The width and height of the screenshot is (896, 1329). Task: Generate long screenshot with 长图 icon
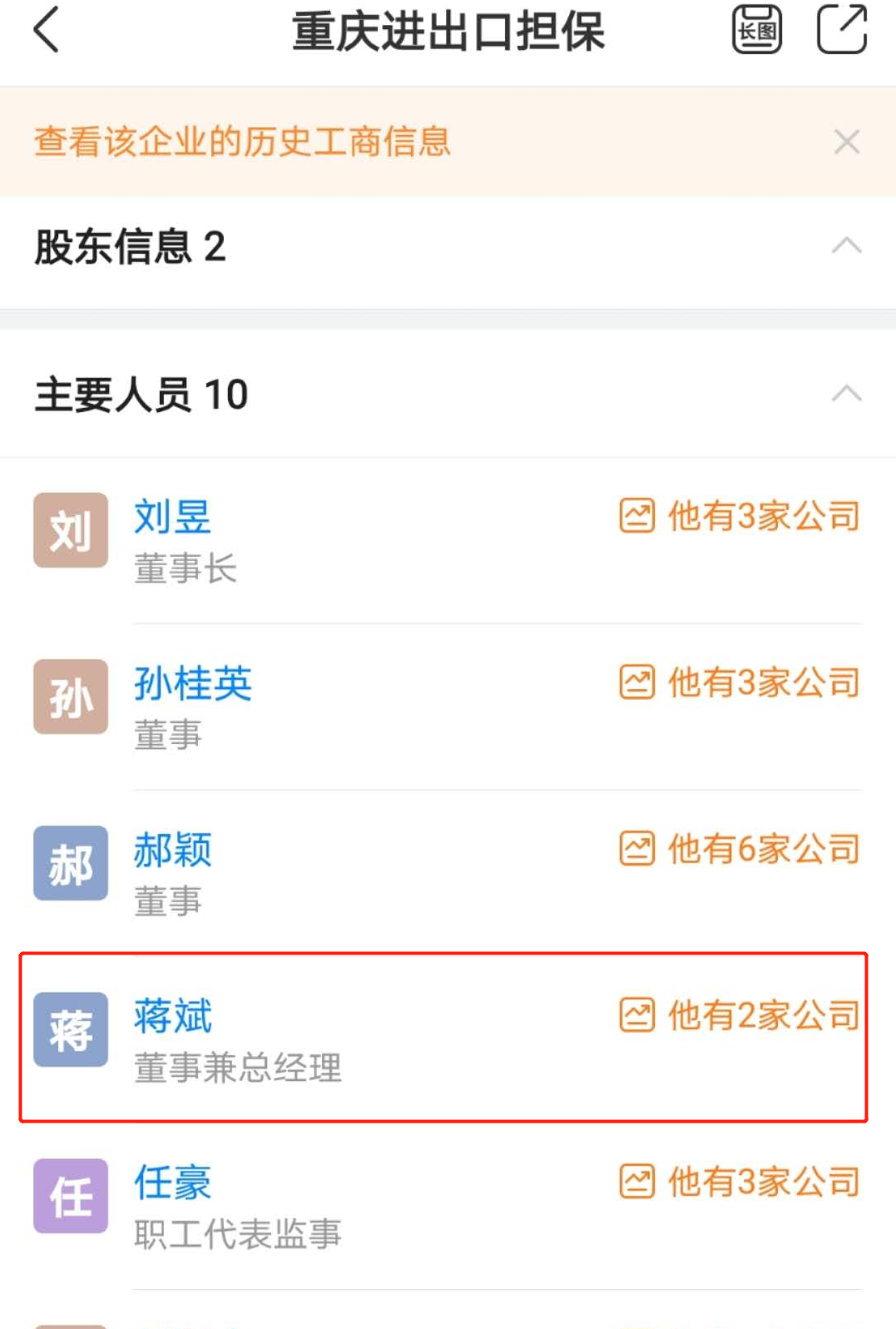point(756,30)
